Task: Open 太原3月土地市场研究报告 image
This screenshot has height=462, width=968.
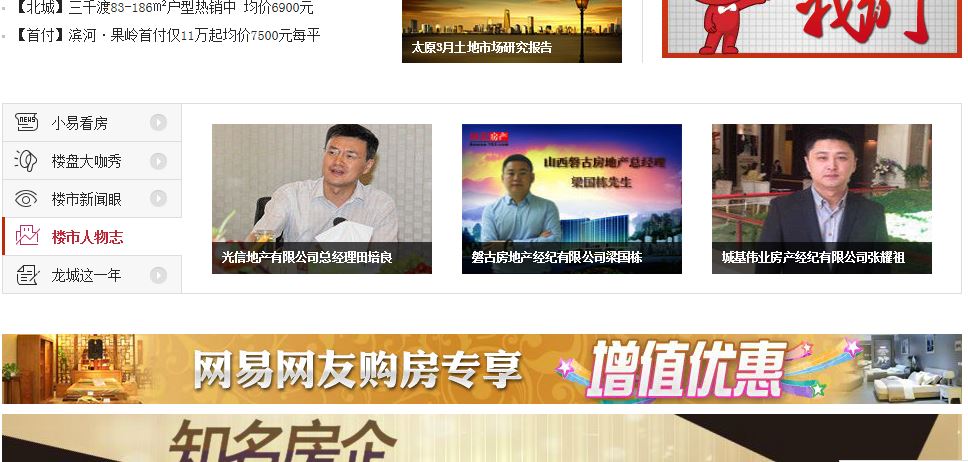Action: 511,30
